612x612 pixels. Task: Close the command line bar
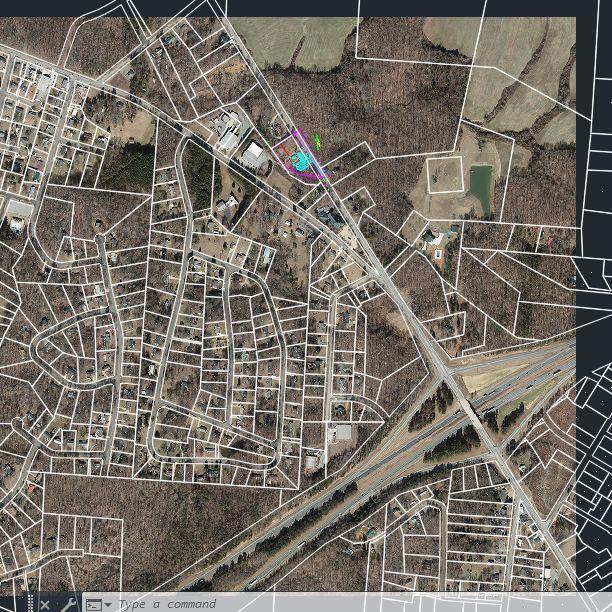[x=45, y=605]
